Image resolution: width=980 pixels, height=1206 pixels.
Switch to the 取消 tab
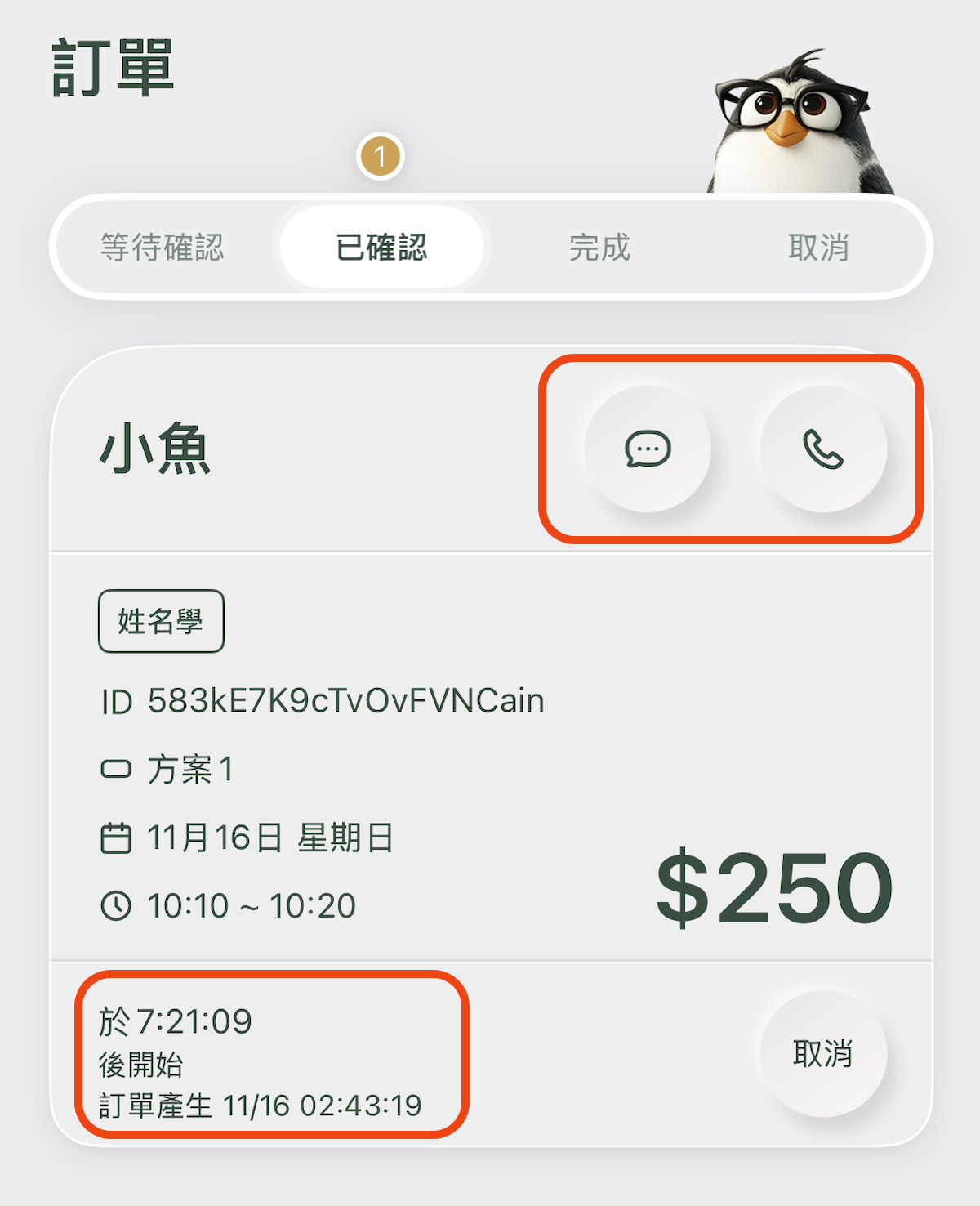tap(819, 248)
